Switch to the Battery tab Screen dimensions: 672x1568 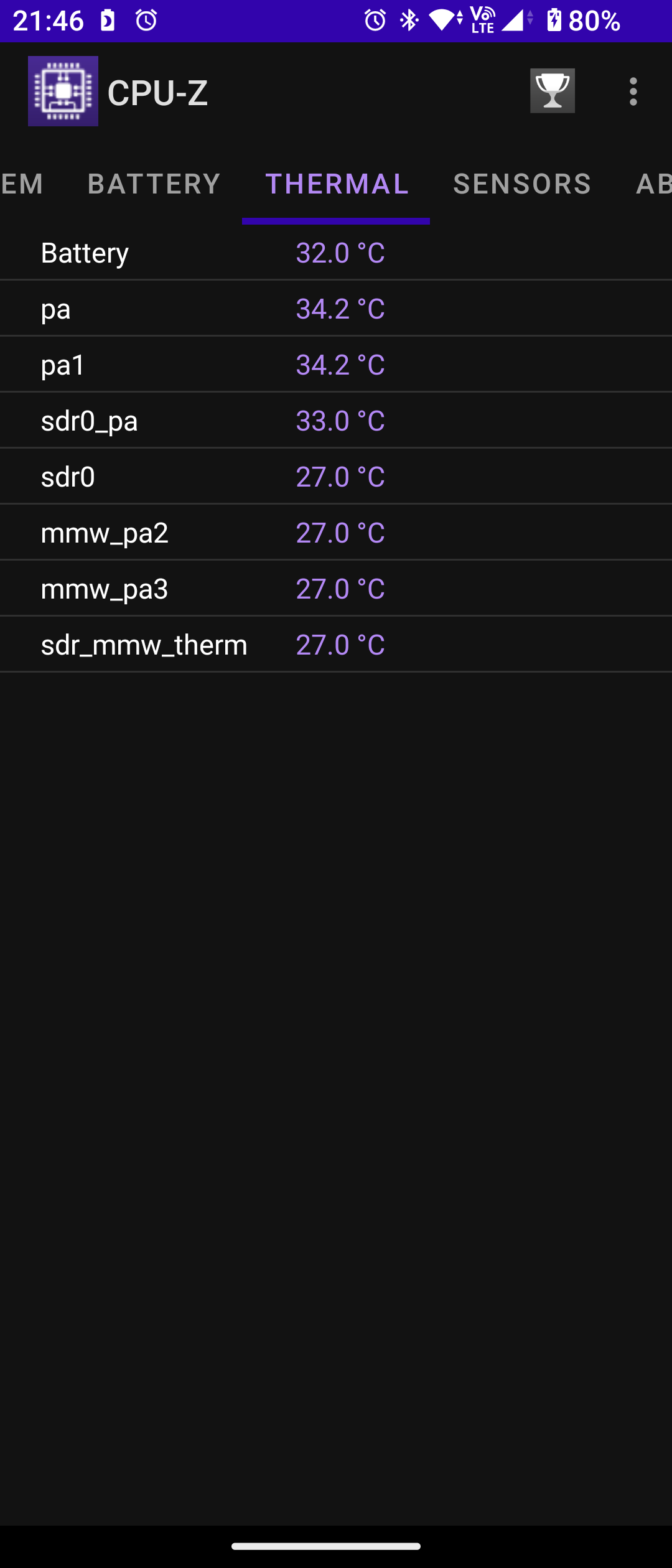[x=154, y=184]
